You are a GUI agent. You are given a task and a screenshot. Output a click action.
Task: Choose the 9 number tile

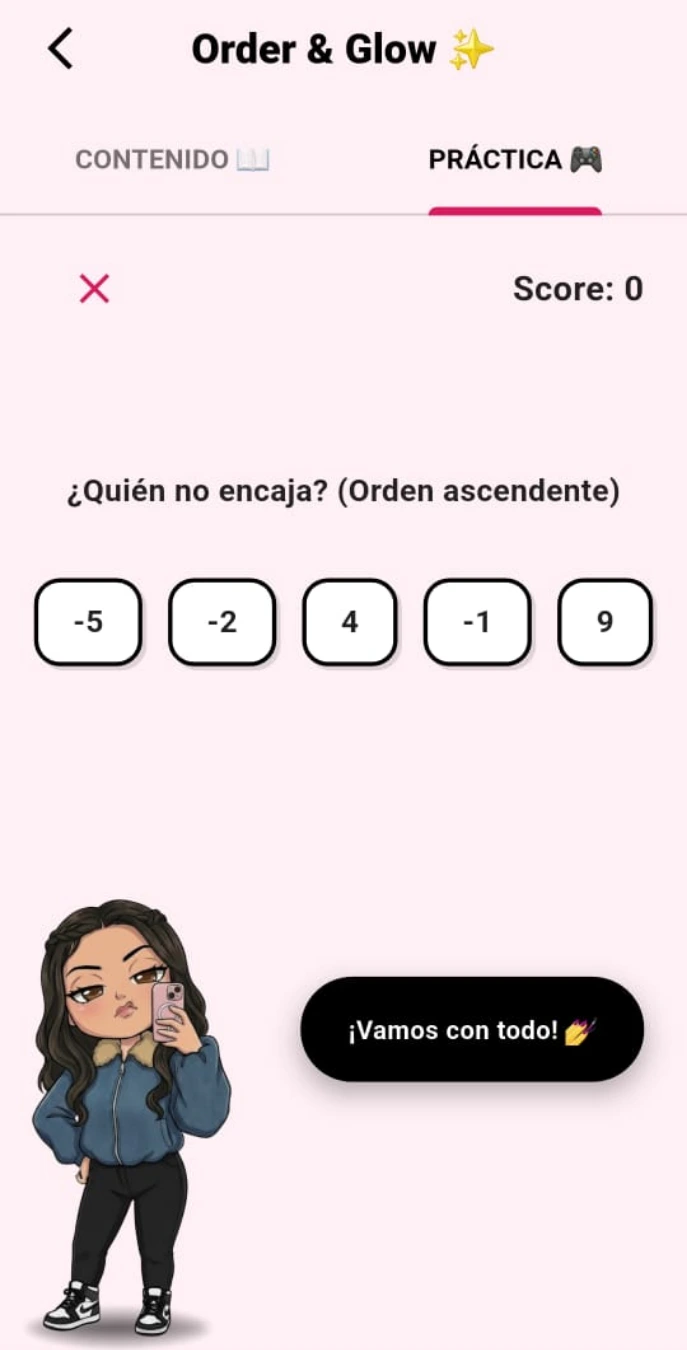tap(604, 622)
